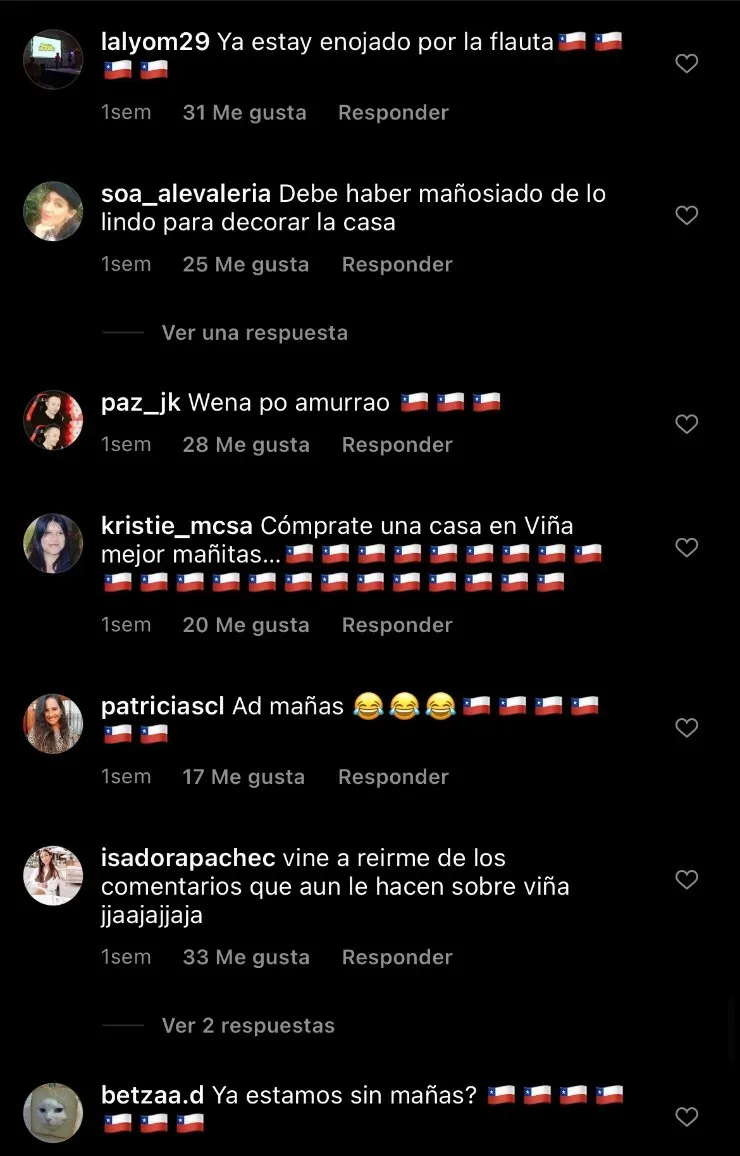Reply to paz_jk's comment

pos(397,445)
